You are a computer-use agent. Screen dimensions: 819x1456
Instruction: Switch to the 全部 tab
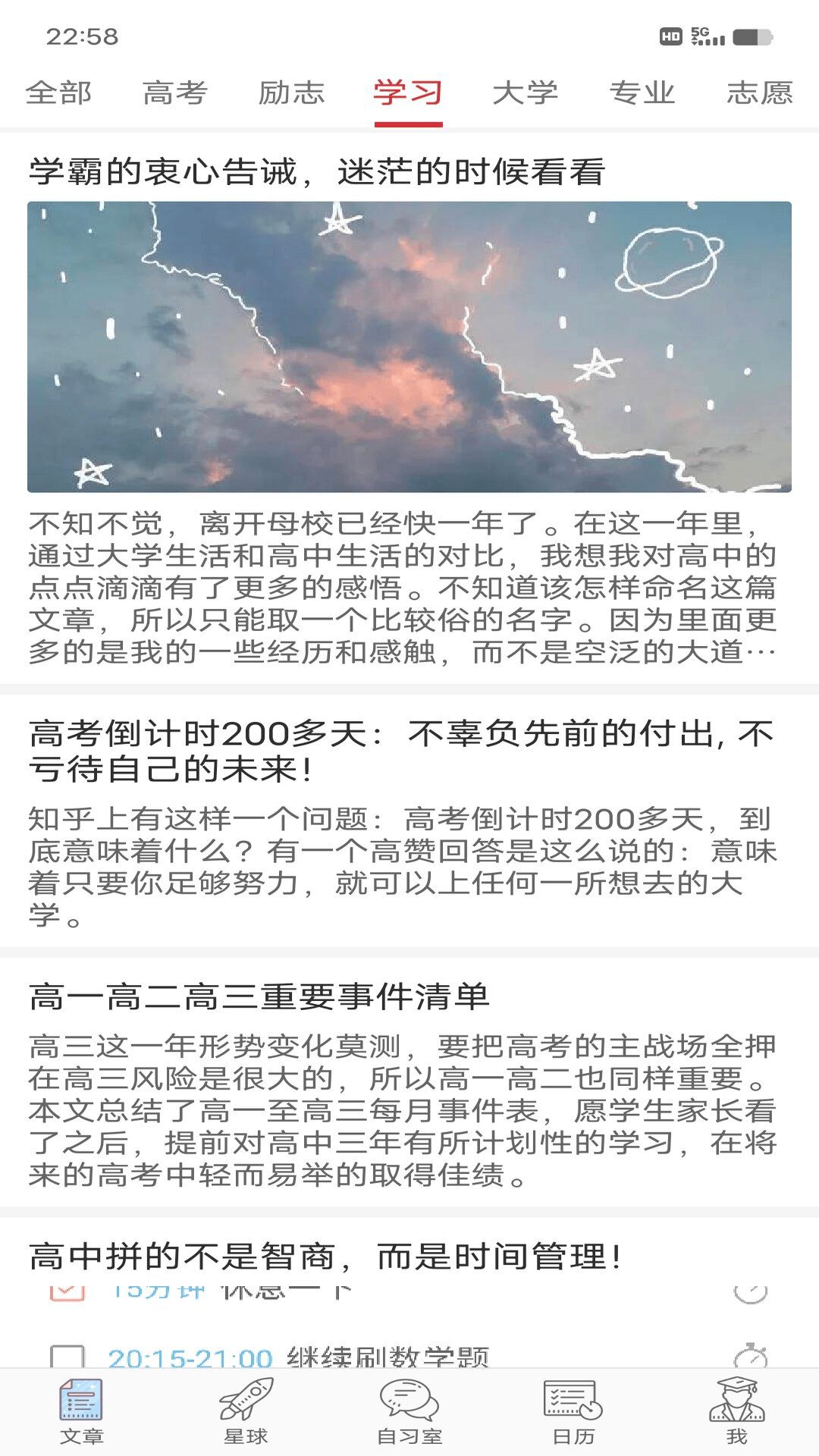(58, 93)
